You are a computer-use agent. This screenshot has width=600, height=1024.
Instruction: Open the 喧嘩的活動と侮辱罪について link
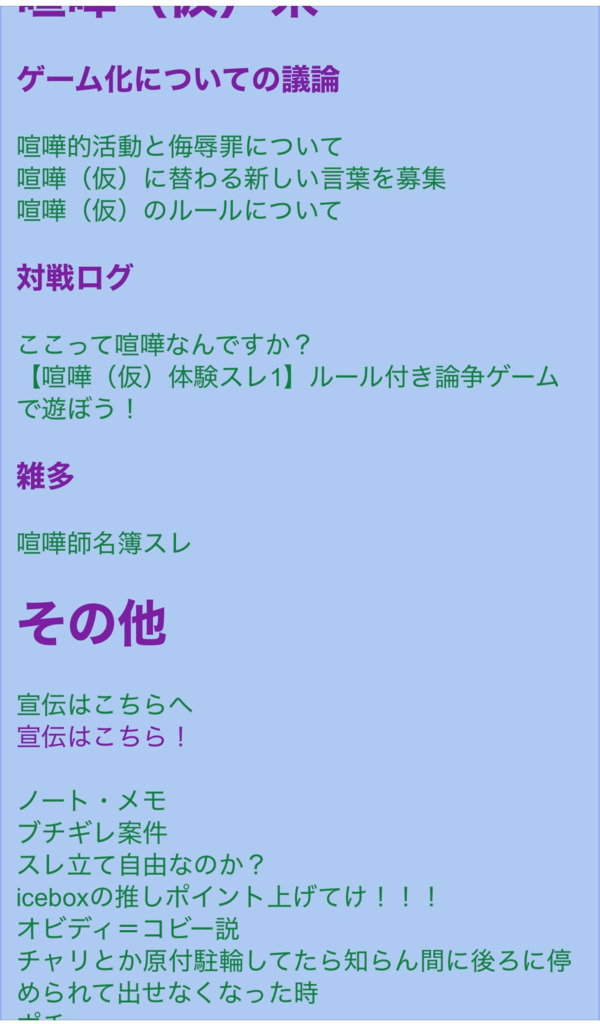[180, 146]
